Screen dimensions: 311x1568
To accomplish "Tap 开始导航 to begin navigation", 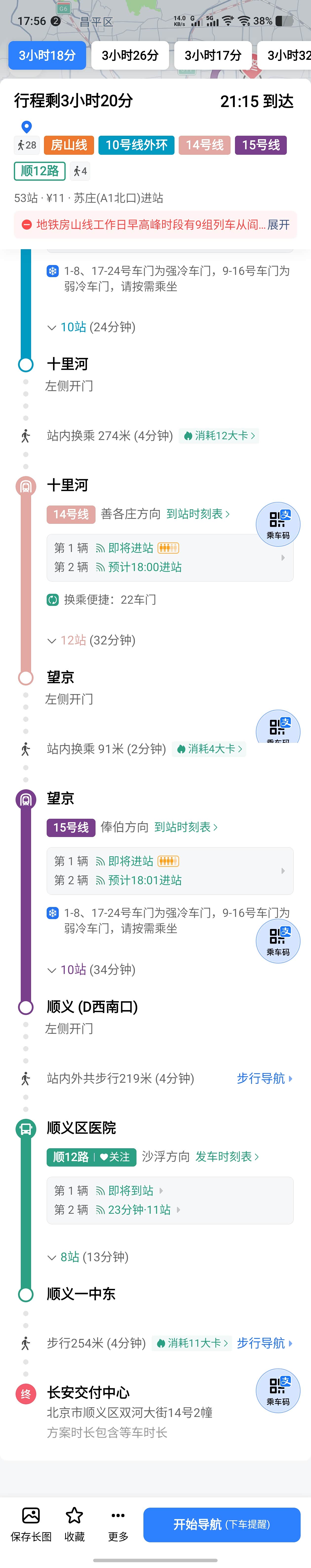I will click(x=222, y=1524).
